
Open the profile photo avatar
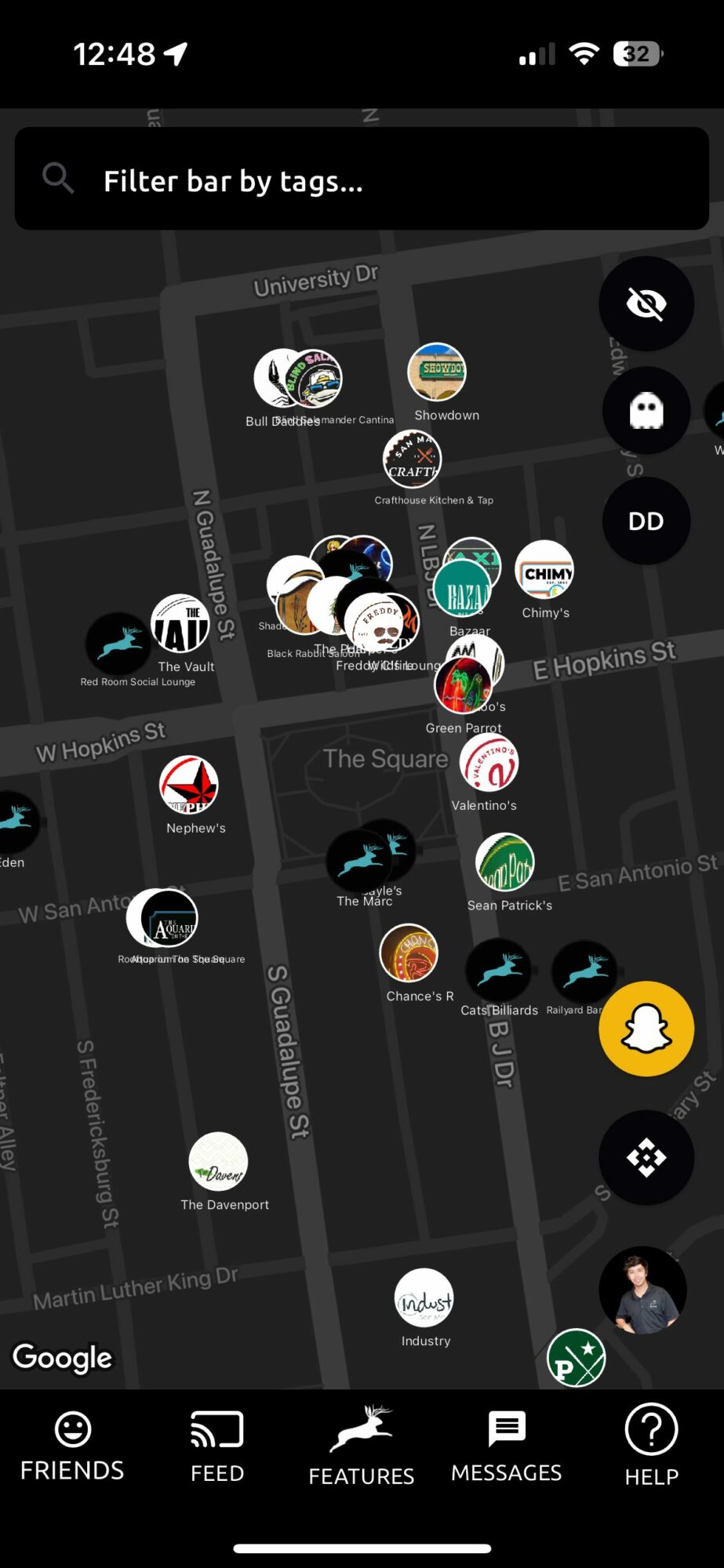pyautogui.click(x=643, y=1290)
